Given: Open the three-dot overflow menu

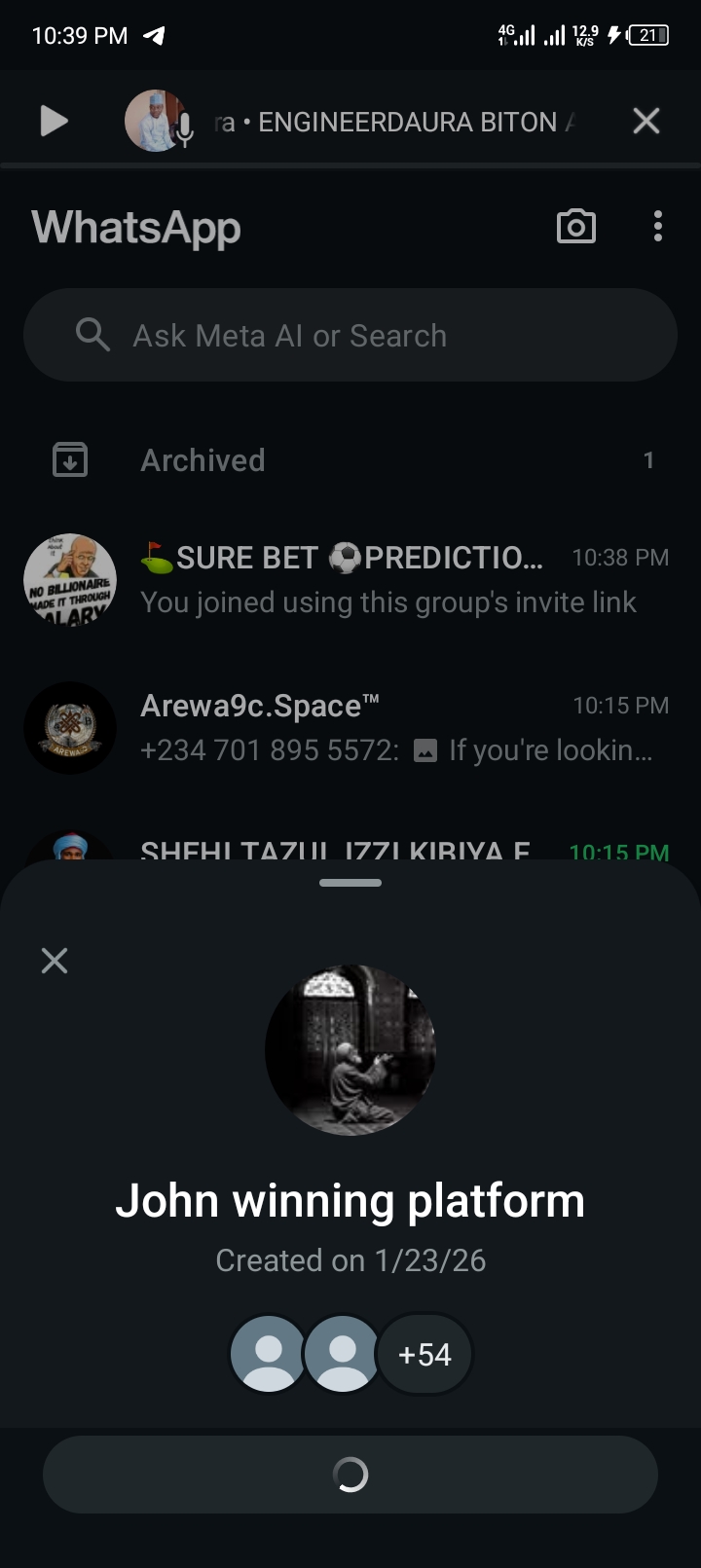Looking at the screenshot, I should pyautogui.click(x=658, y=227).
